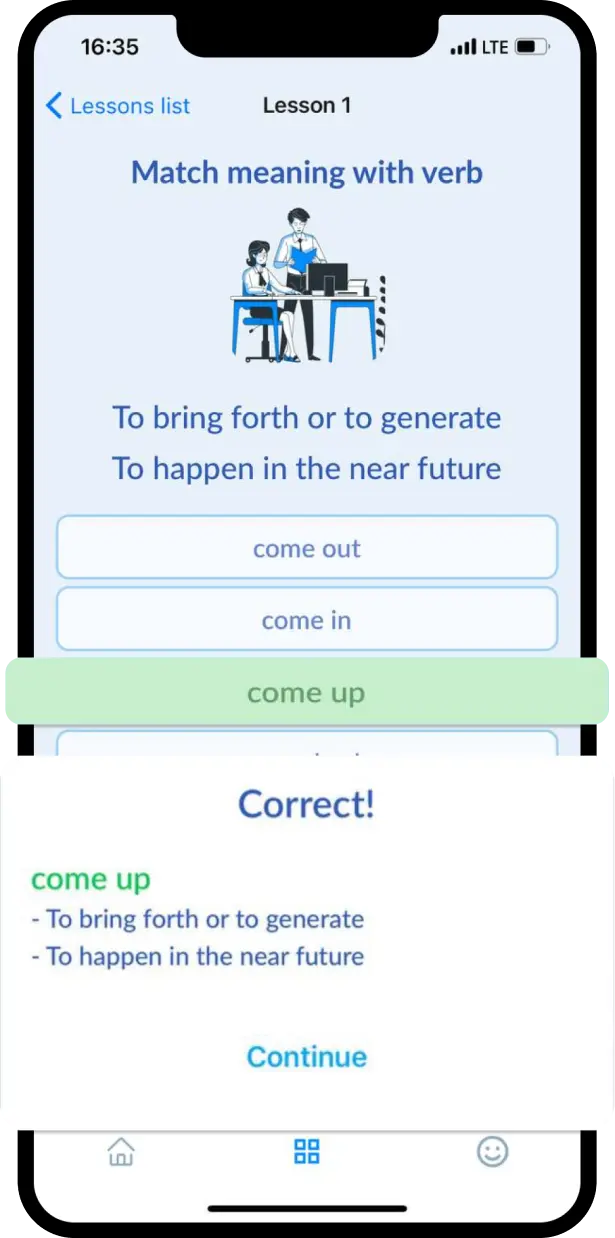Open the Home tab
The image size is (615, 1238).
(x=121, y=1152)
